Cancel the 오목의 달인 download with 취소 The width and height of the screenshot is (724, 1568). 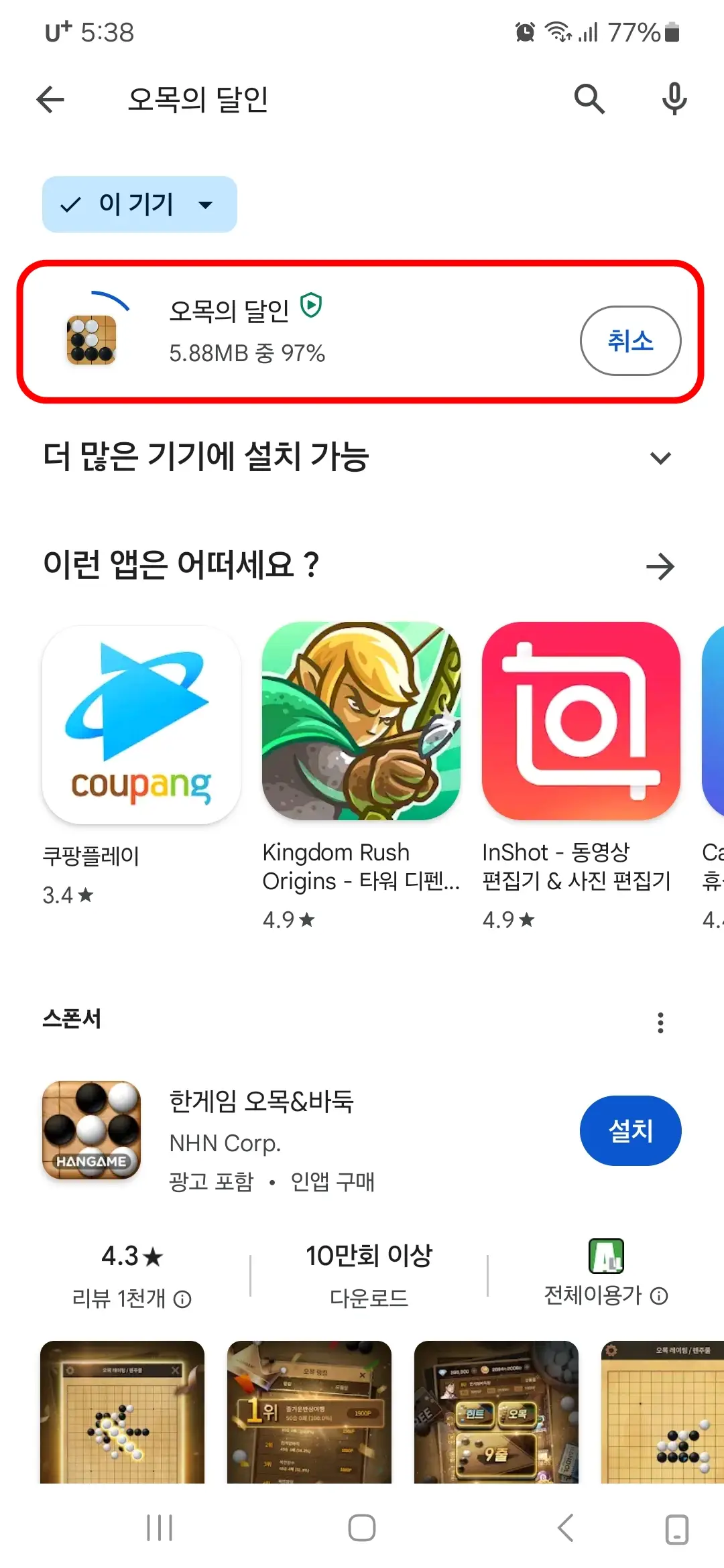point(630,340)
